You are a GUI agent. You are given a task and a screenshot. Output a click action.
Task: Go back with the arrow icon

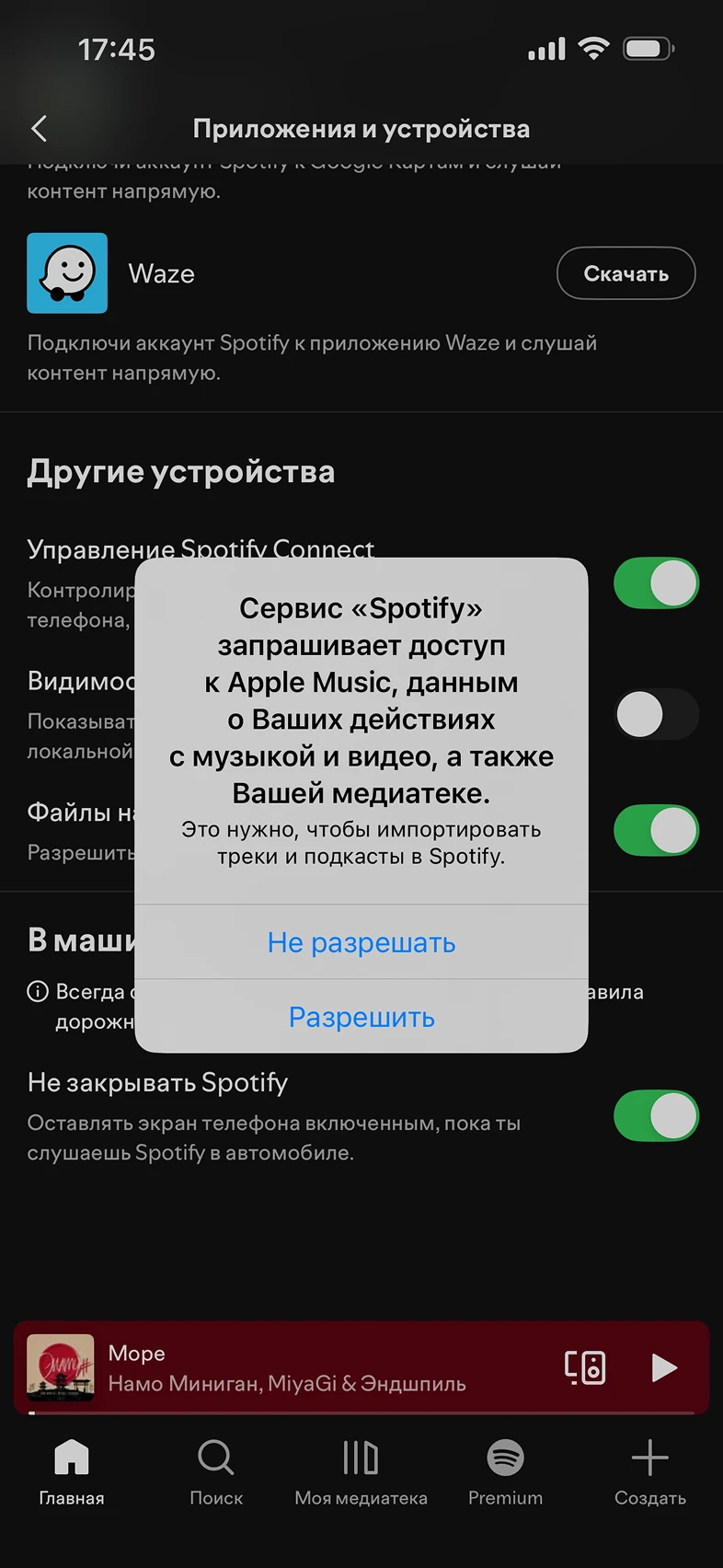(39, 129)
